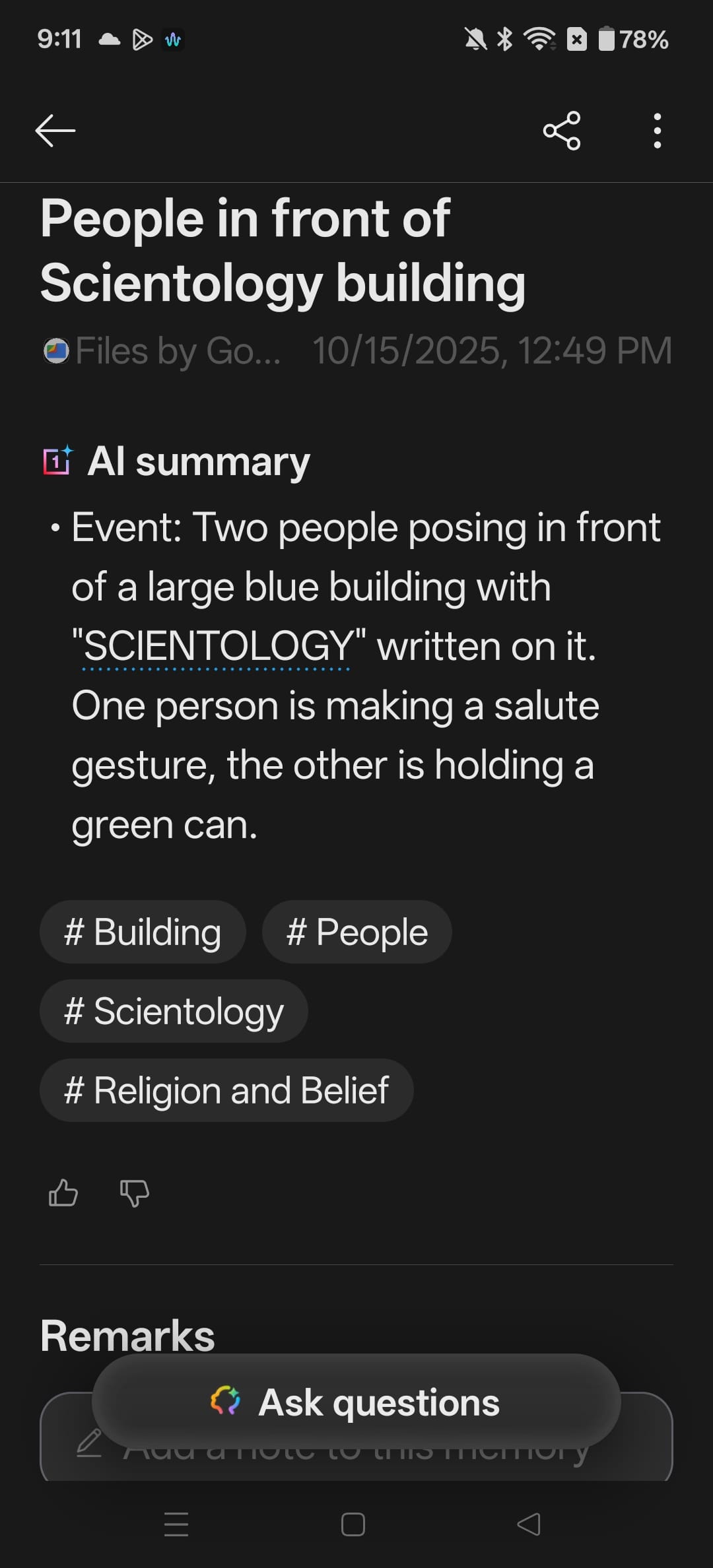Tap the Ask questions button
The width and height of the screenshot is (713, 1568).
click(356, 1402)
